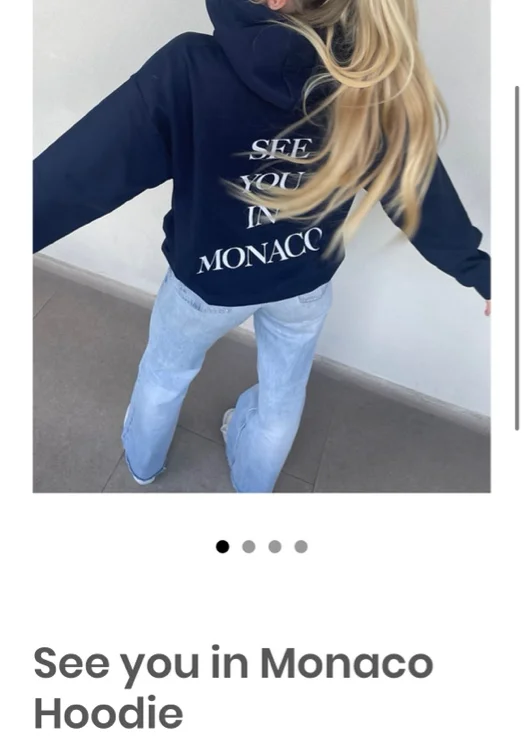Open the See you in Monaco hoodie photo

click(x=261, y=246)
